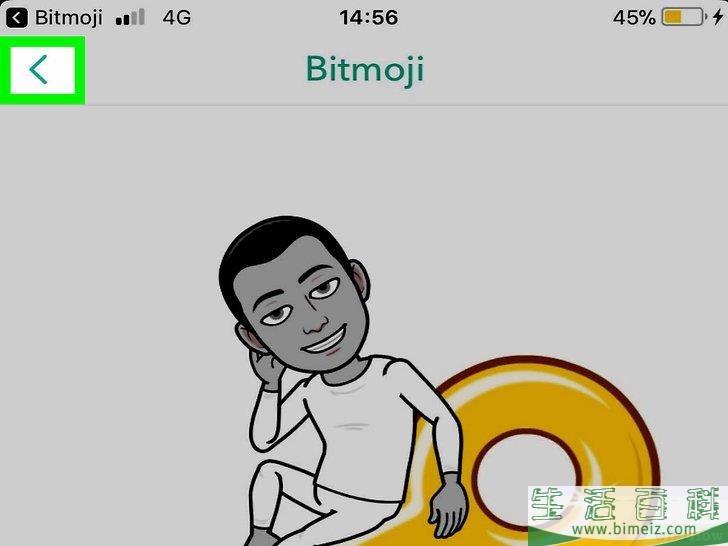Go back using the top-left arrow
The width and height of the screenshot is (728, 546).
[40, 70]
